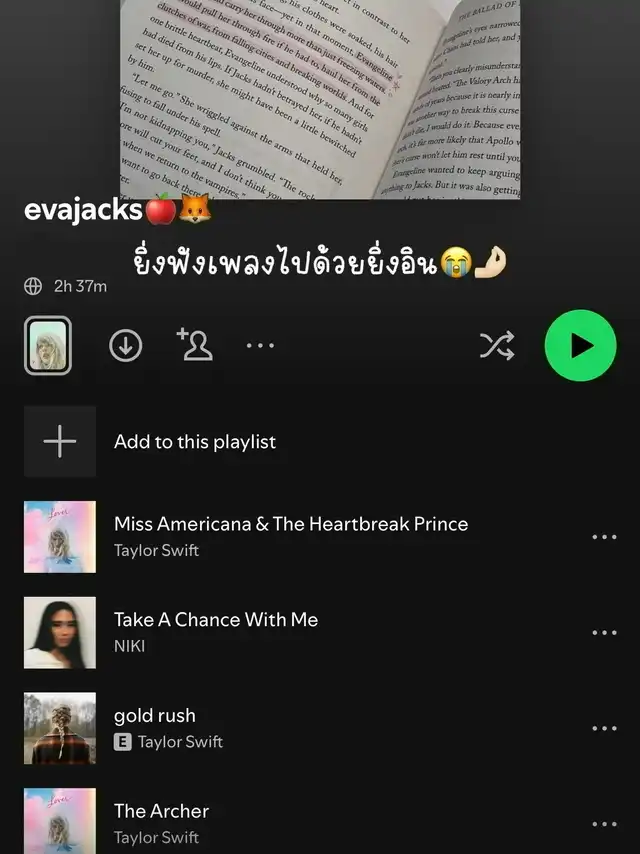Invite collaborators to this playlist
640x854 pixels.
[193, 345]
